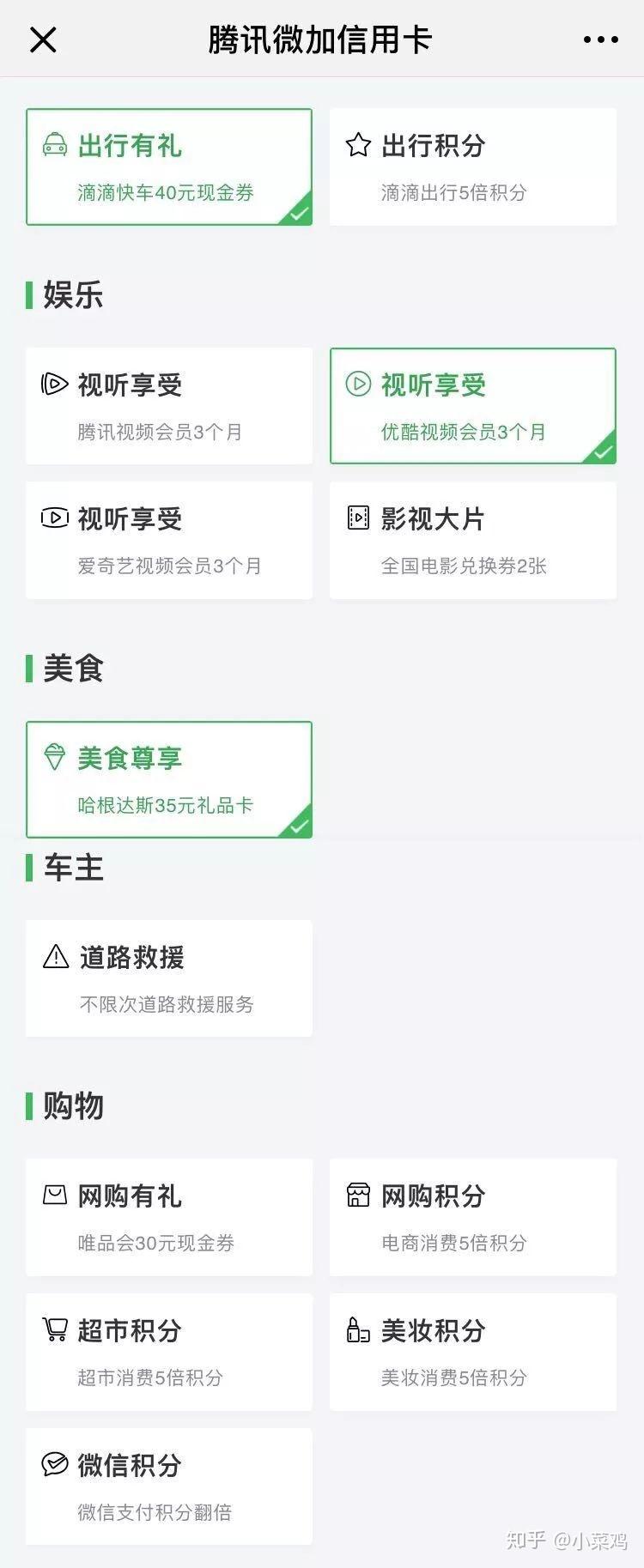Select 微信支付积分翻倍 card
Image resolution: width=644 pixels, height=1568 pixels.
(169, 1486)
